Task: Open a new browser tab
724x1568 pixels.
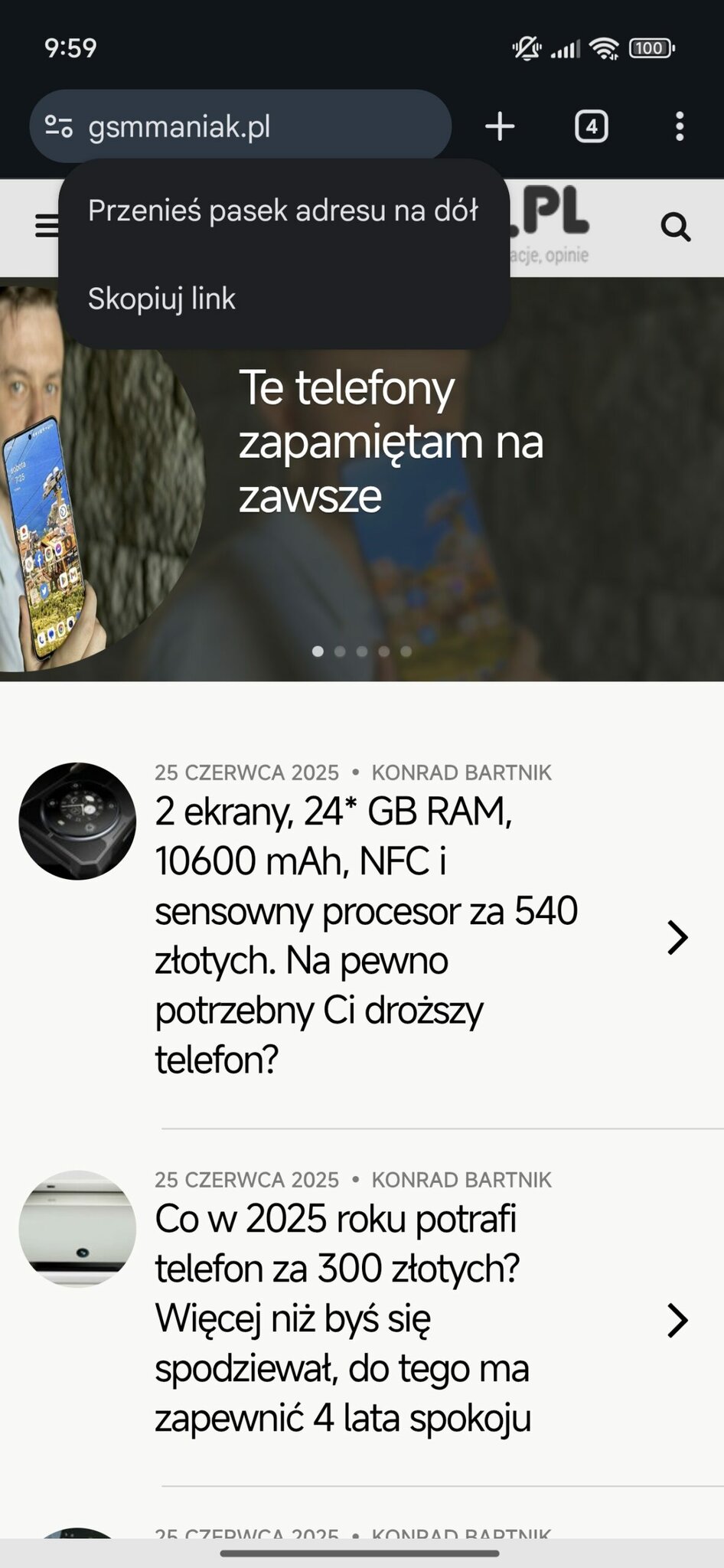Action: pyautogui.click(x=500, y=126)
